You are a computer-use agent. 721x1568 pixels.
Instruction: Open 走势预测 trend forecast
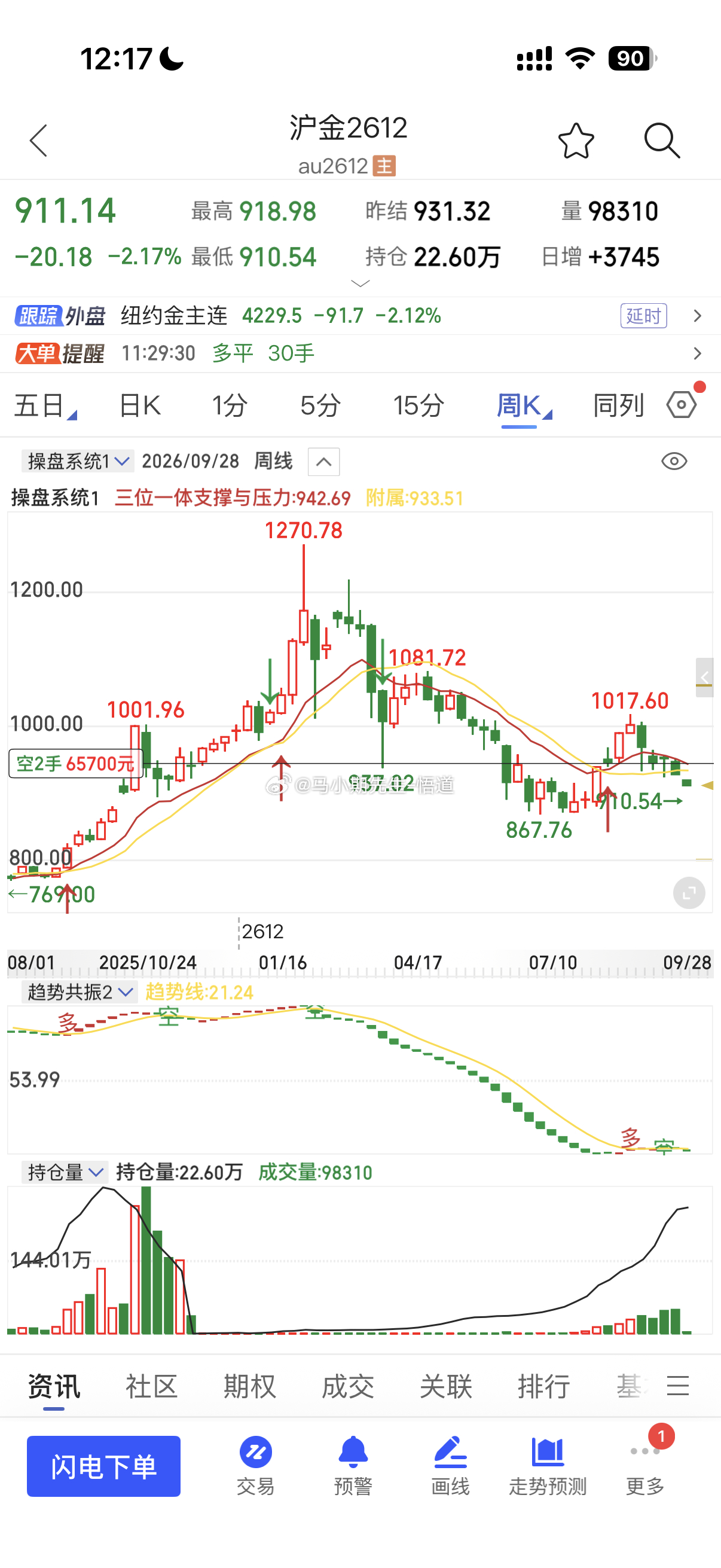point(548,1466)
